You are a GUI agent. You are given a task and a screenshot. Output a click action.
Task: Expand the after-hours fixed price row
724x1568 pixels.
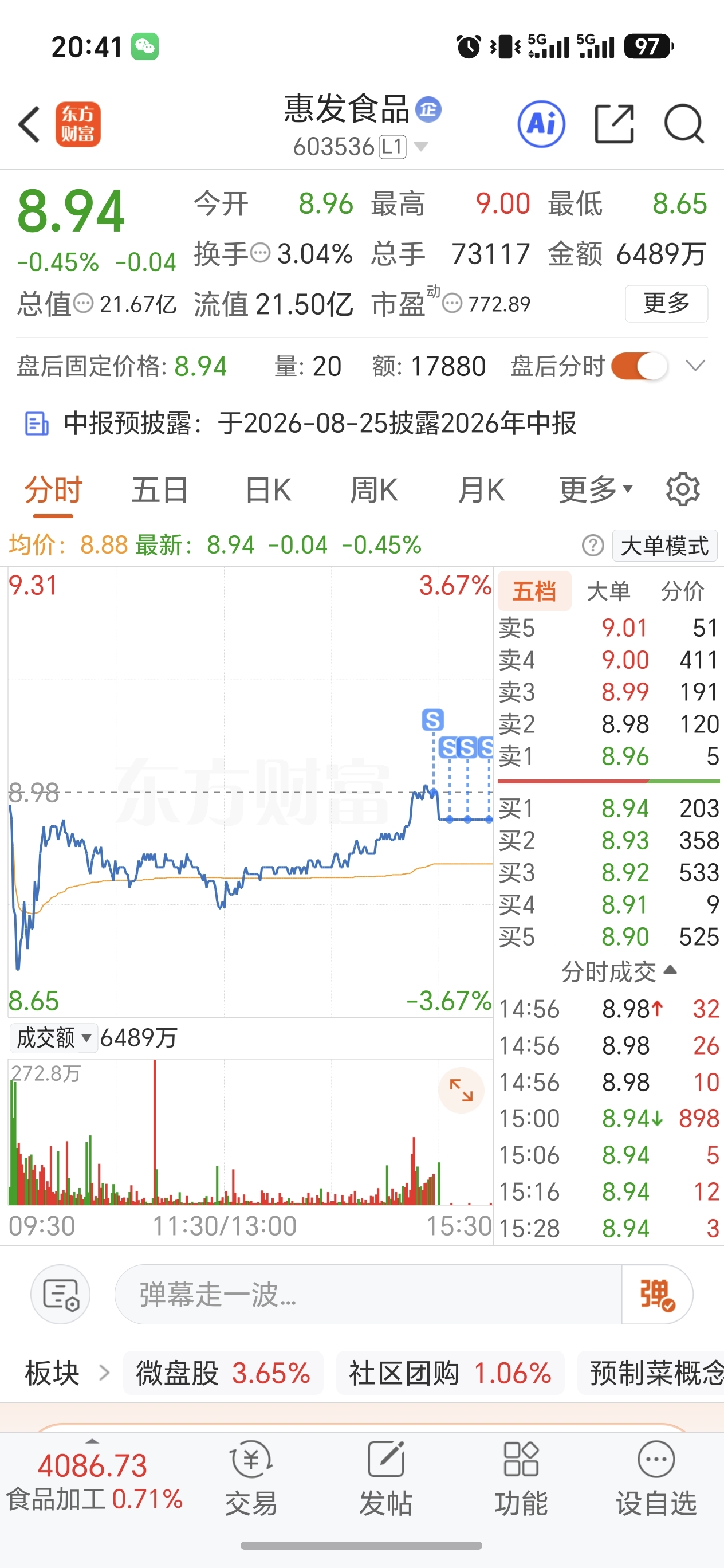tap(695, 366)
